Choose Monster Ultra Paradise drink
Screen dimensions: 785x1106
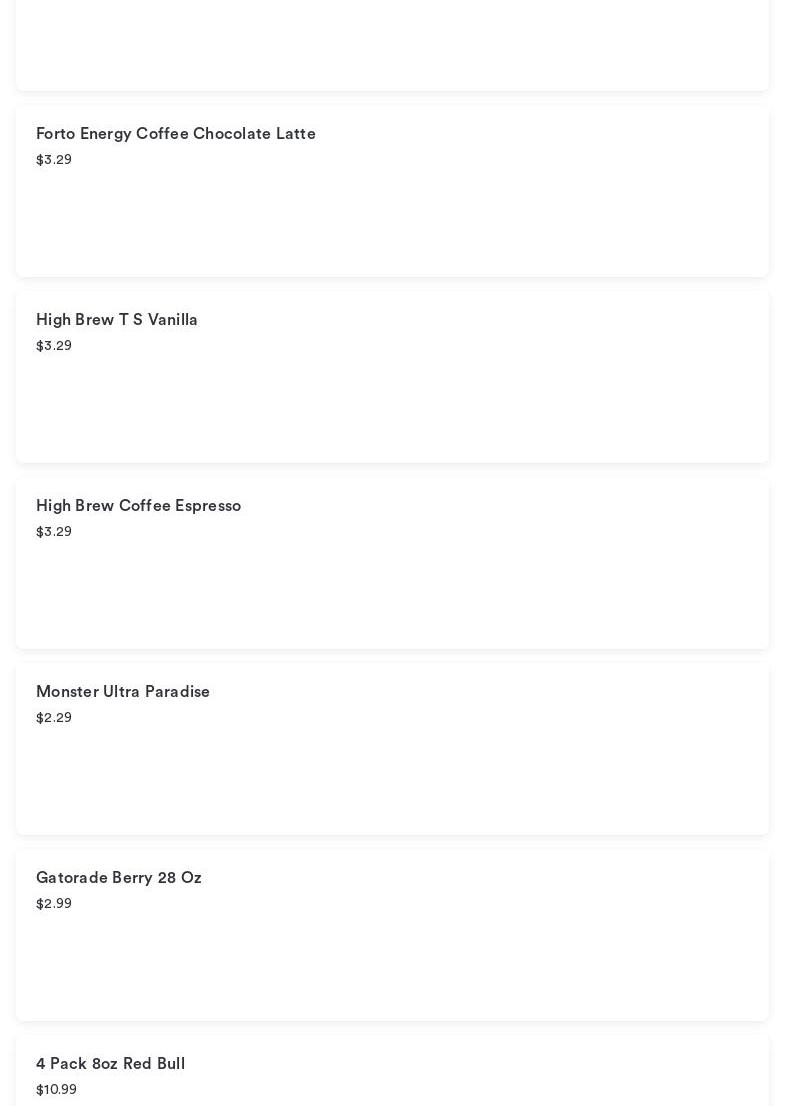coord(123,692)
